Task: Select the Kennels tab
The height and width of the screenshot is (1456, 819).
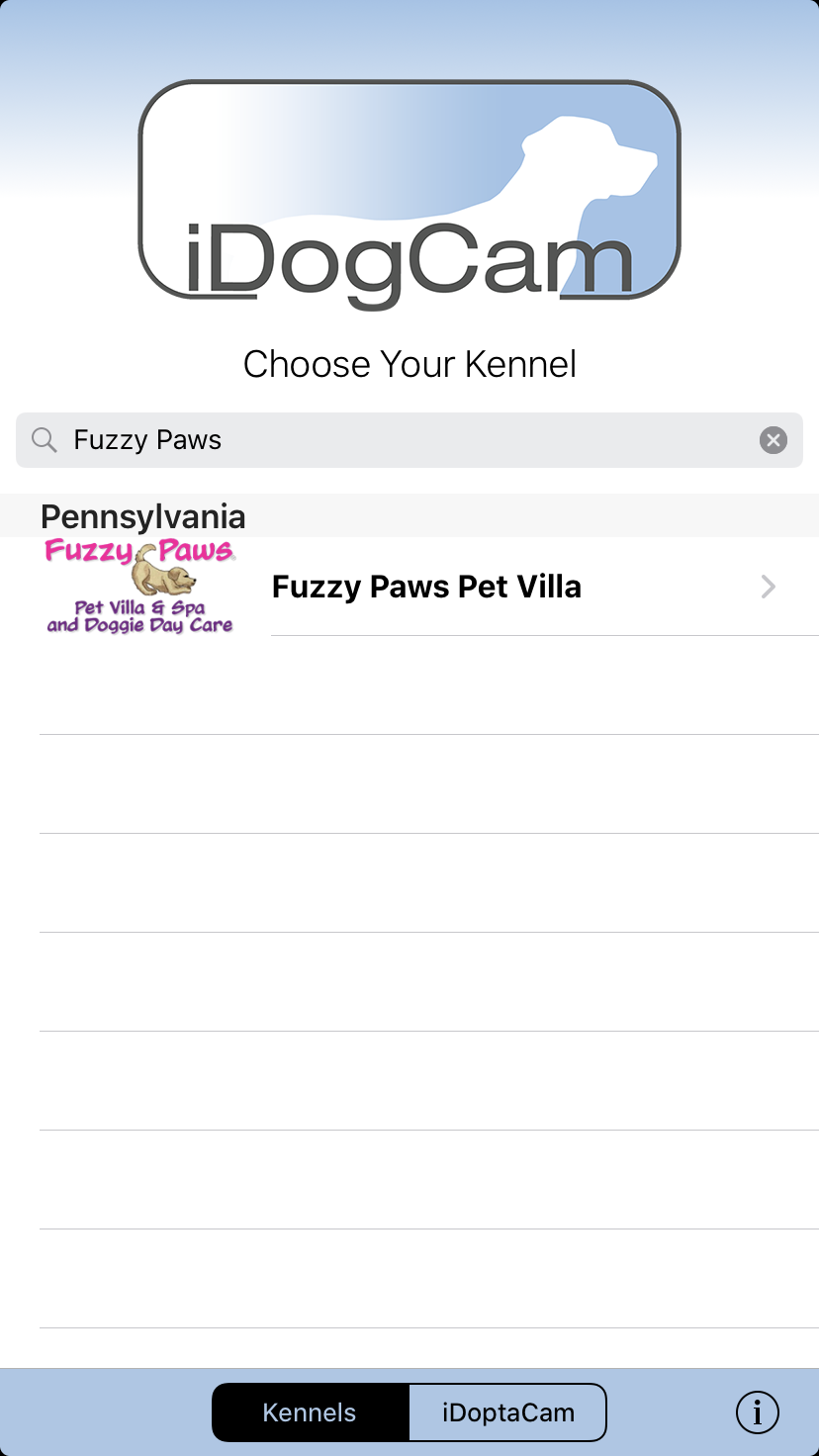Action: (x=310, y=1412)
